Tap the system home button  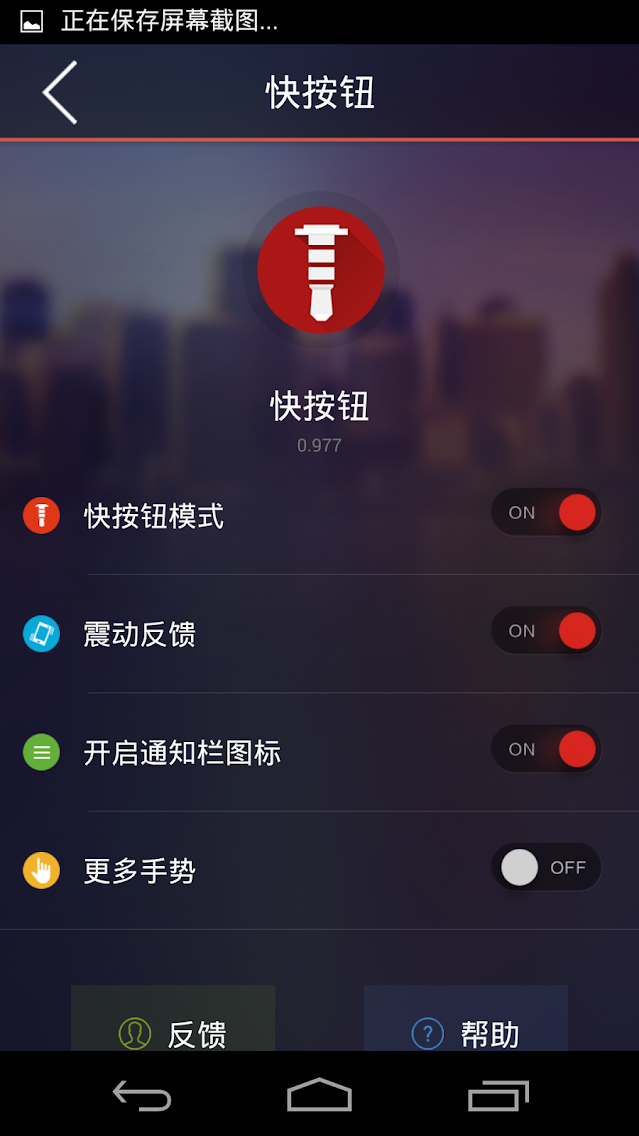point(319,1095)
